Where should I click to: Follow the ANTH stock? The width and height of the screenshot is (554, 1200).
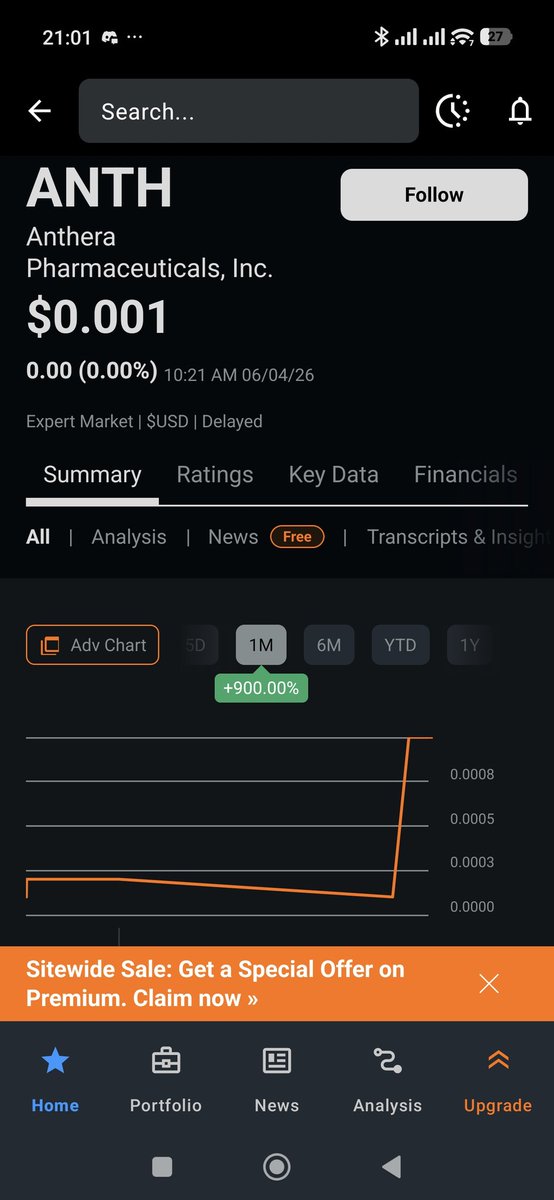[x=434, y=194]
